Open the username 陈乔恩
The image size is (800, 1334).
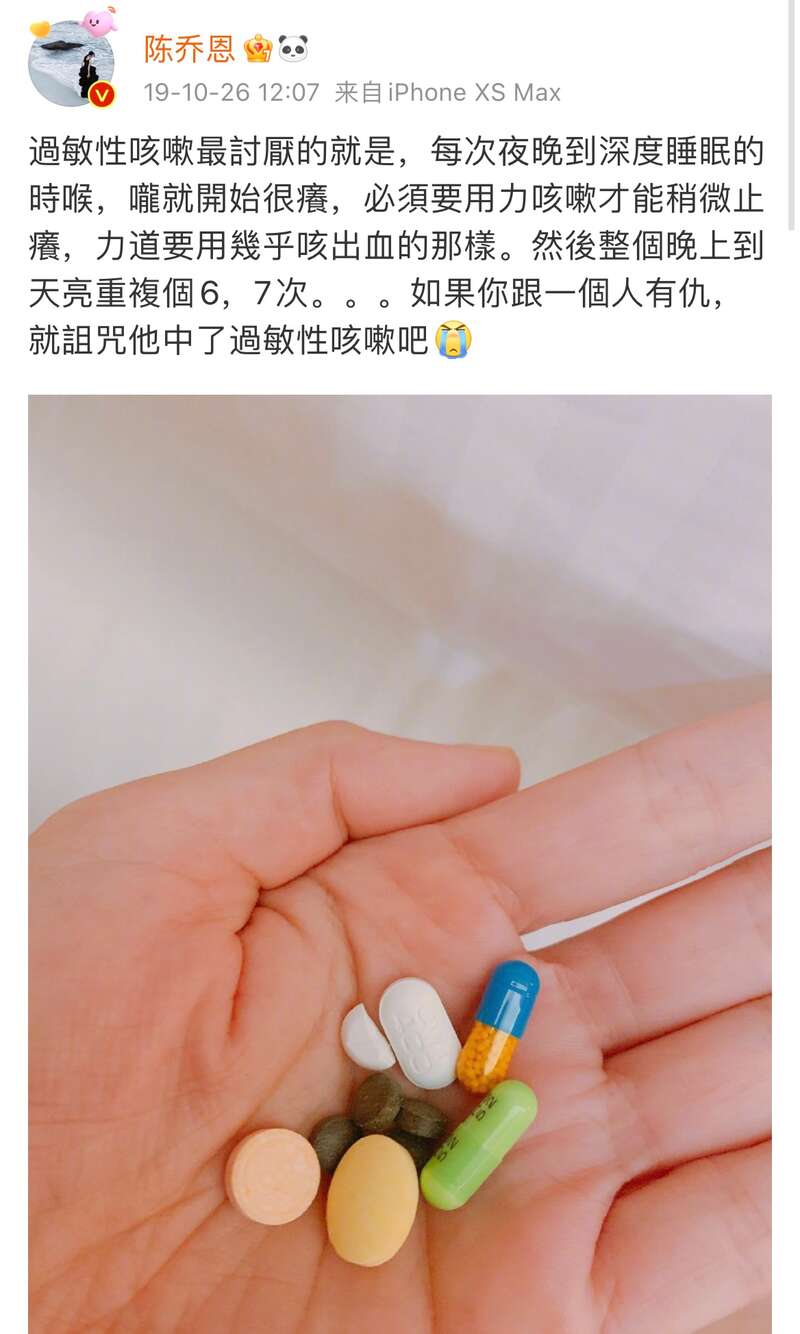(x=189, y=48)
